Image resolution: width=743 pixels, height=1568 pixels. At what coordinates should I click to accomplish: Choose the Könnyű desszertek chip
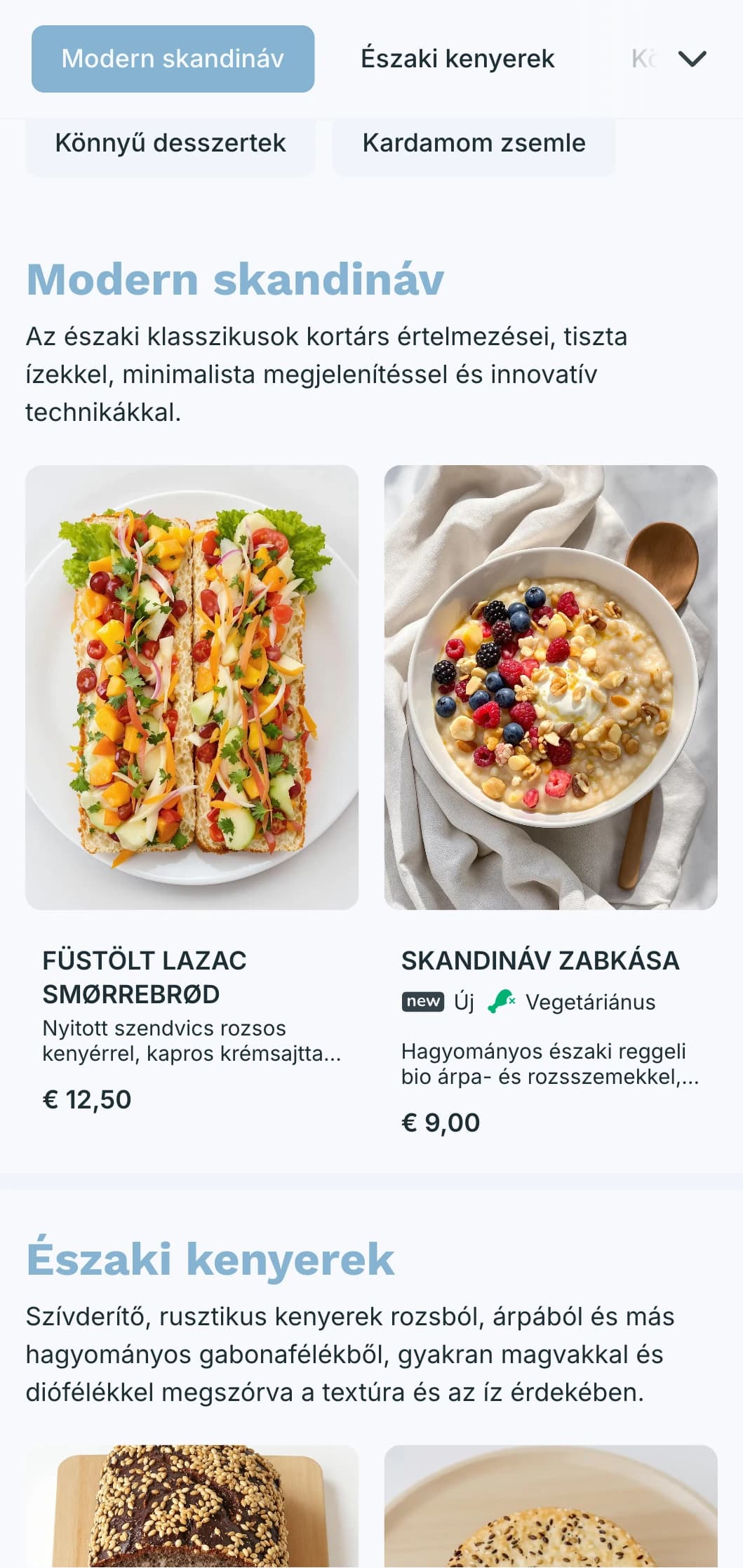(x=170, y=144)
